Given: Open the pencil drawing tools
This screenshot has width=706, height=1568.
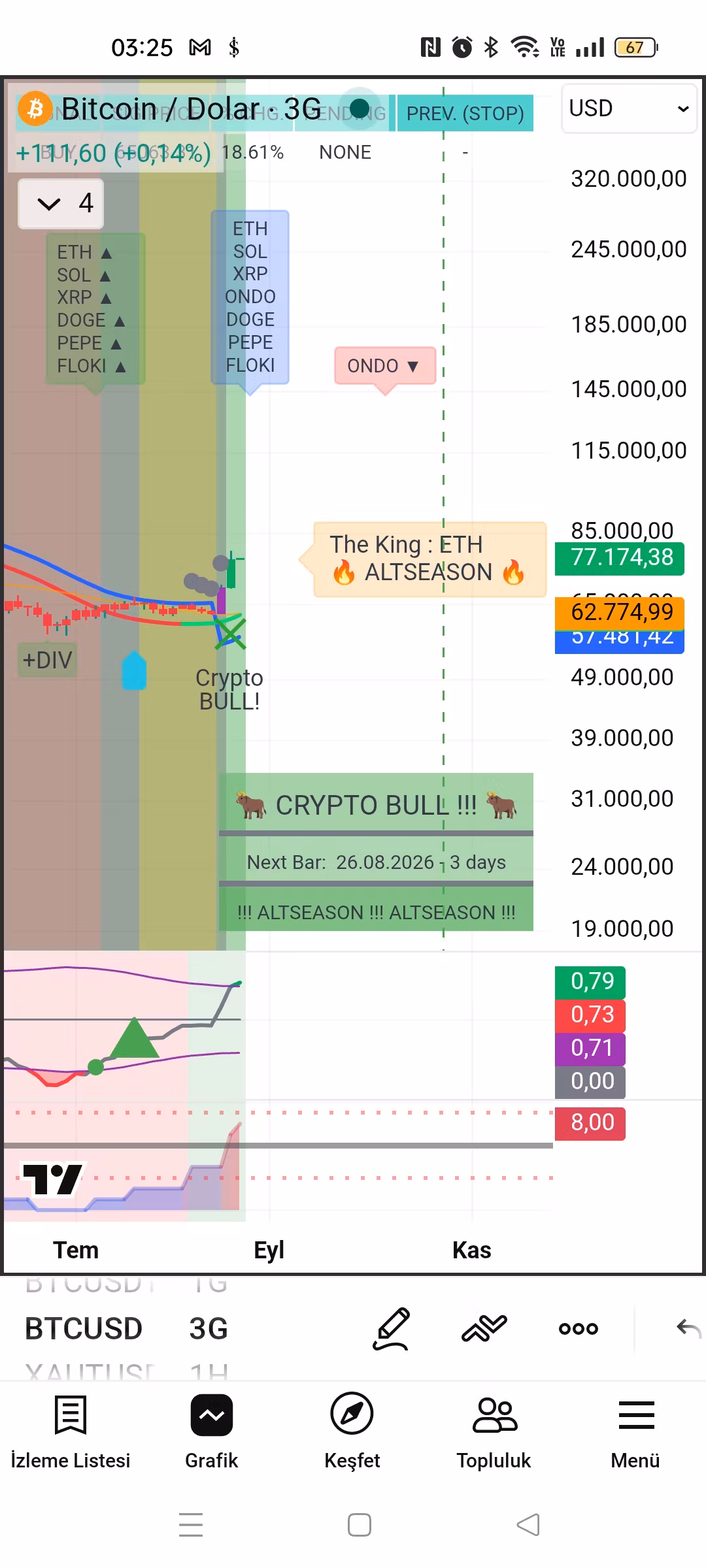Looking at the screenshot, I should (x=391, y=1328).
